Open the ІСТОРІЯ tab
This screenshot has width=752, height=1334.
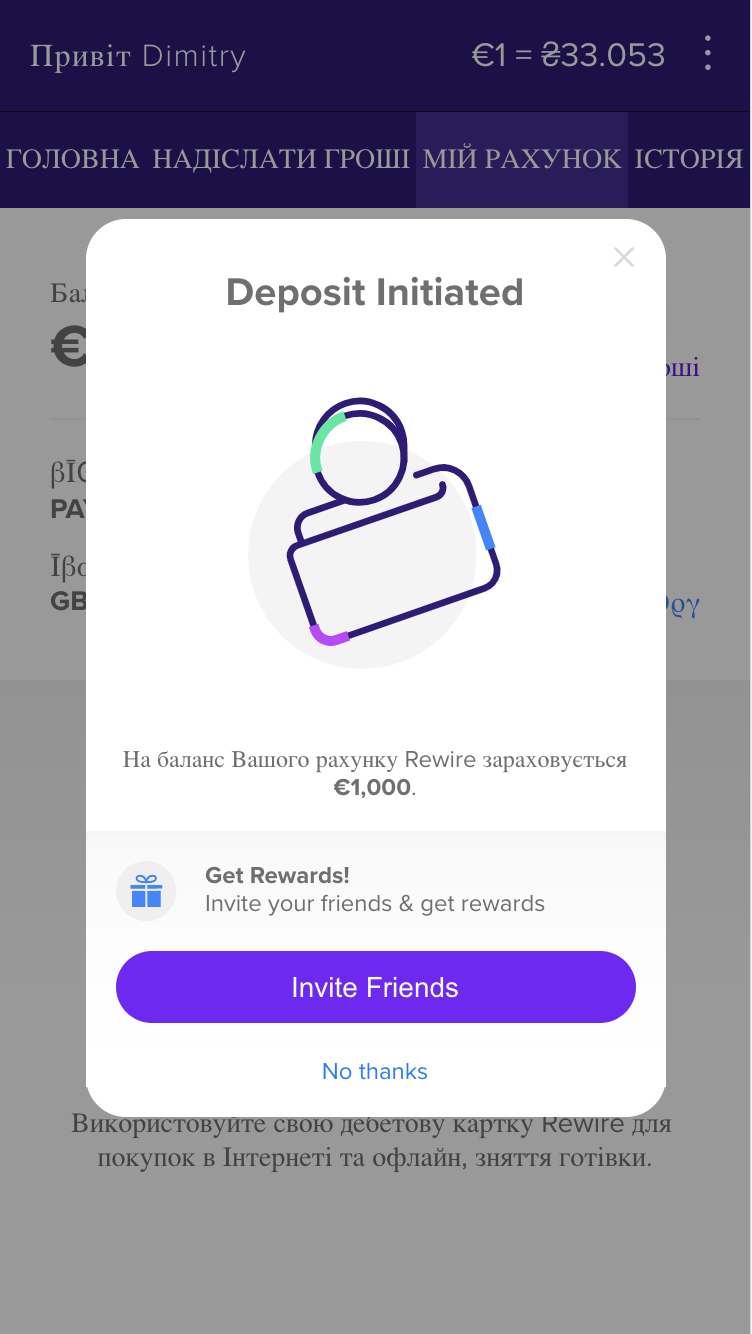point(689,159)
